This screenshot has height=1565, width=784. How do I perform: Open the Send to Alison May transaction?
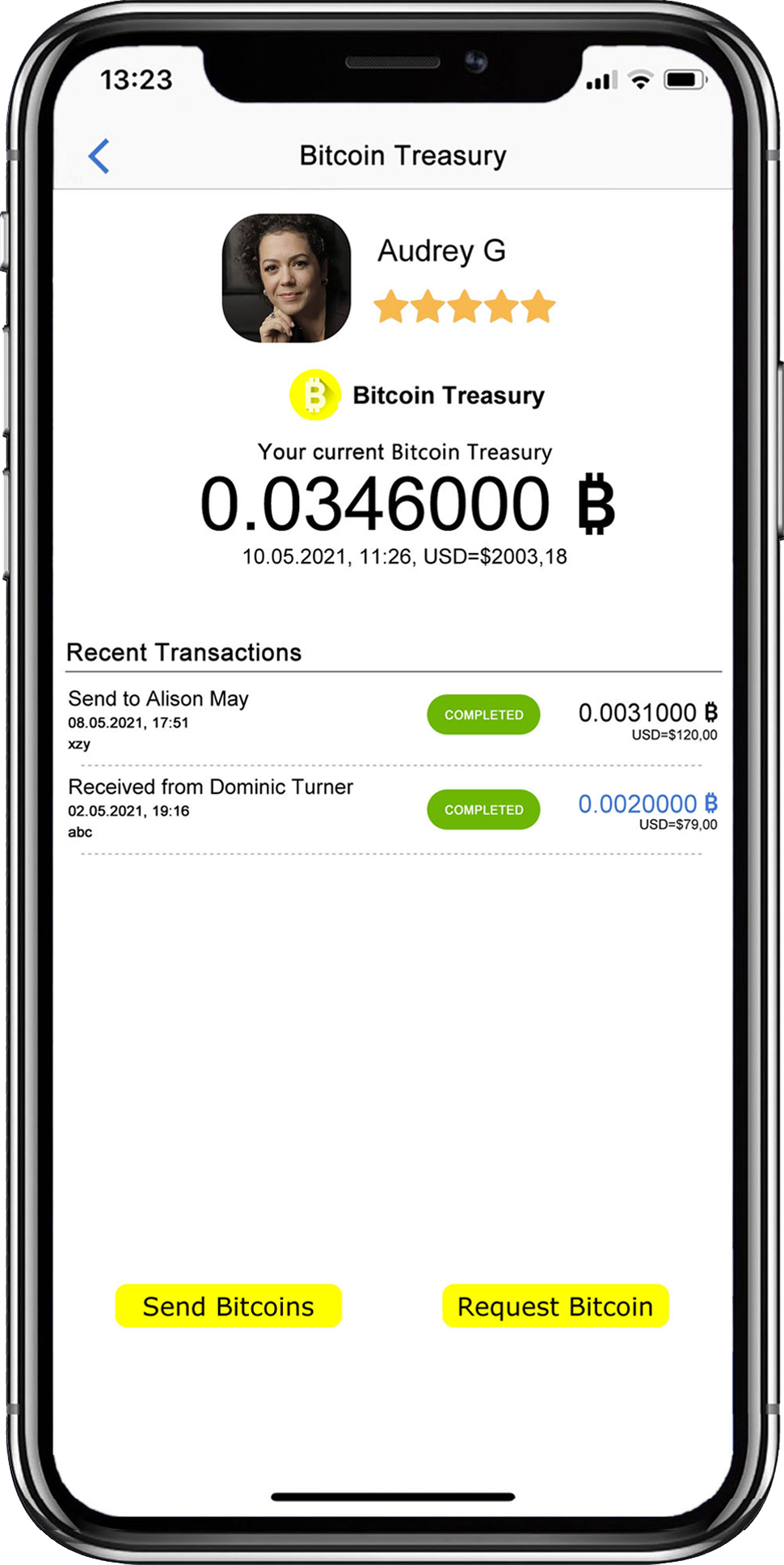tap(158, 700)
